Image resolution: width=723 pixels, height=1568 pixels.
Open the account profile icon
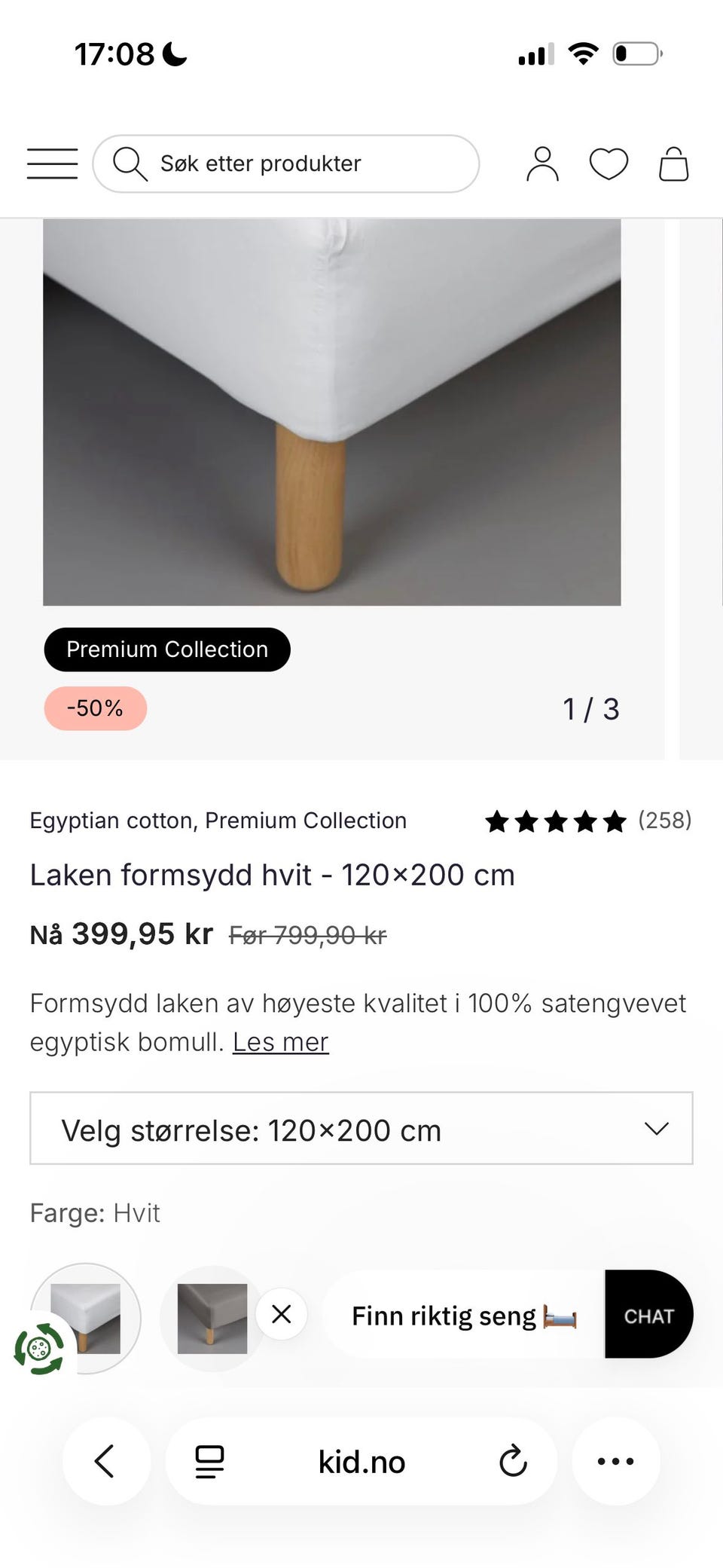(542, 164)
